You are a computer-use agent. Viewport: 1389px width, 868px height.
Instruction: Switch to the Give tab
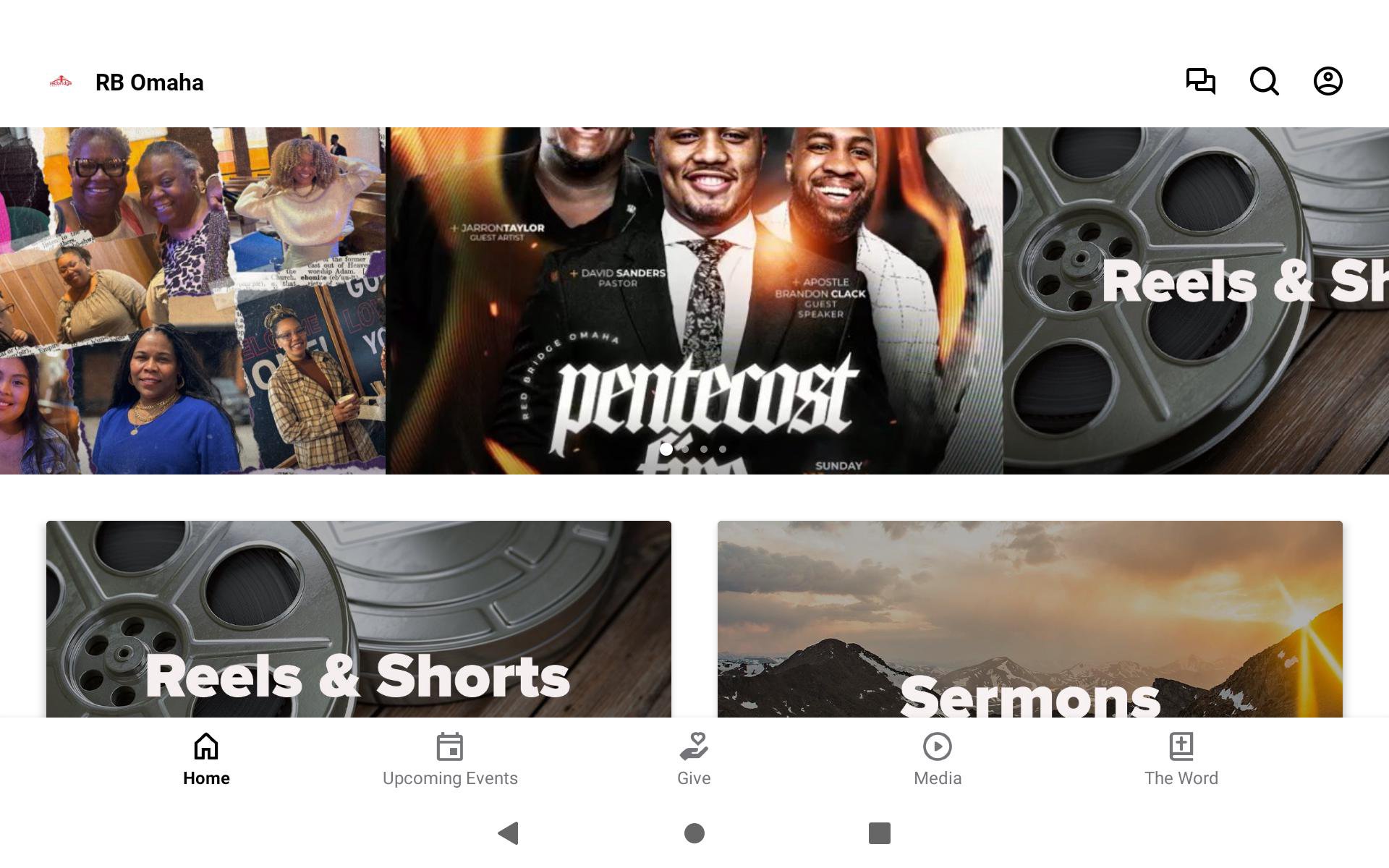pyautogui.click(x=694, y=759)
